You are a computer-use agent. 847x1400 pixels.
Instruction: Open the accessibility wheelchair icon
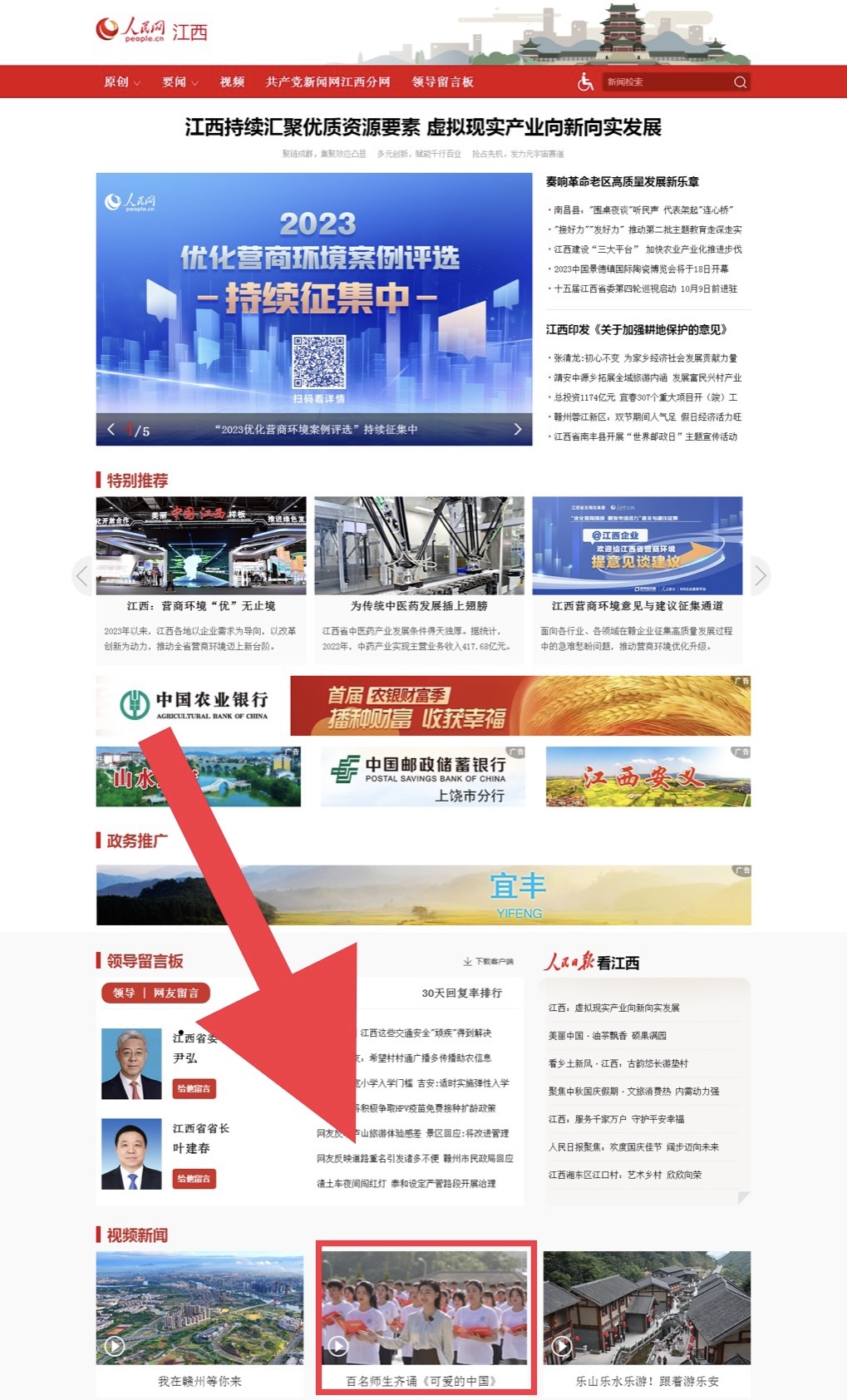click(585, 81)
